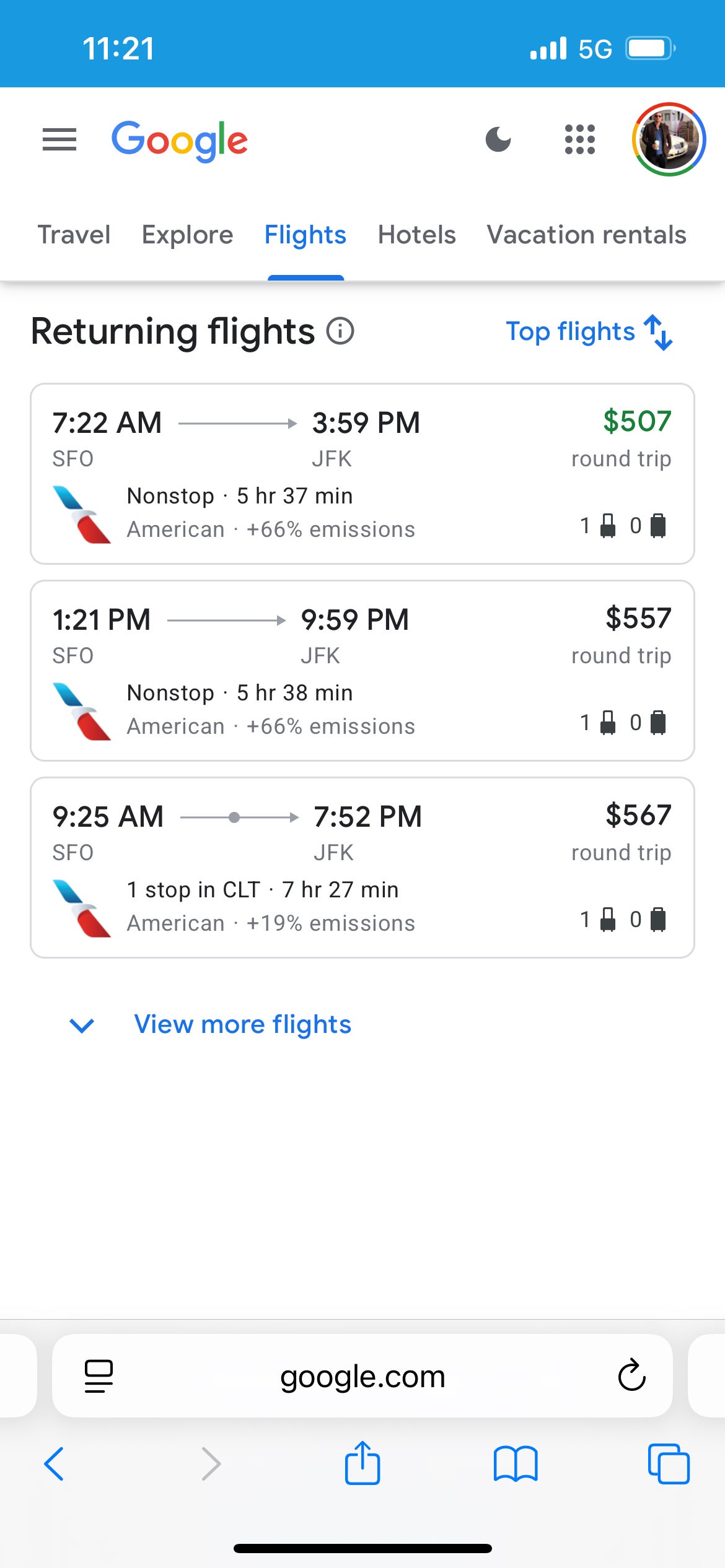Open the Google apps grid
The height and width of the screenshot is (1568, 725).
click(x=579, y=141)
